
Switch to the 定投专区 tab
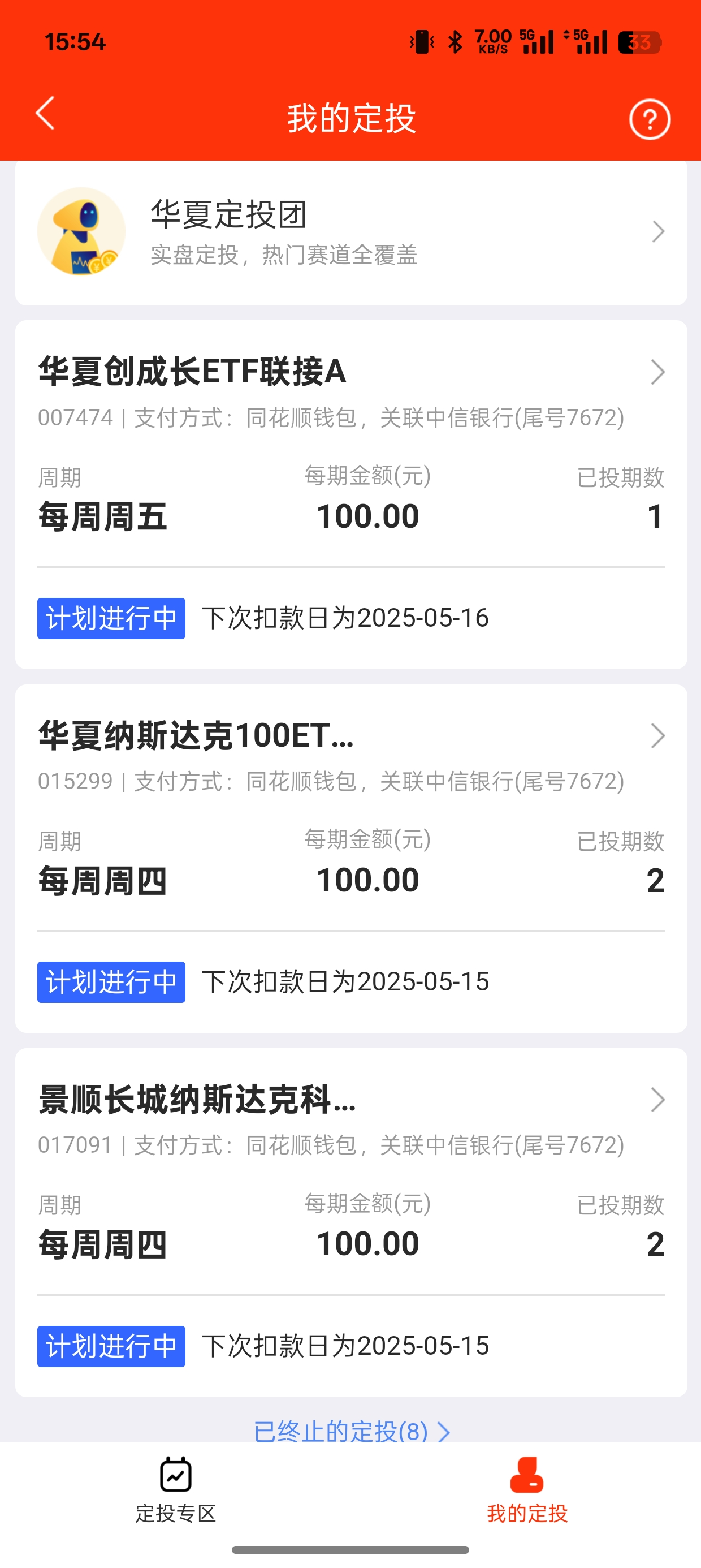point(176,1489)
